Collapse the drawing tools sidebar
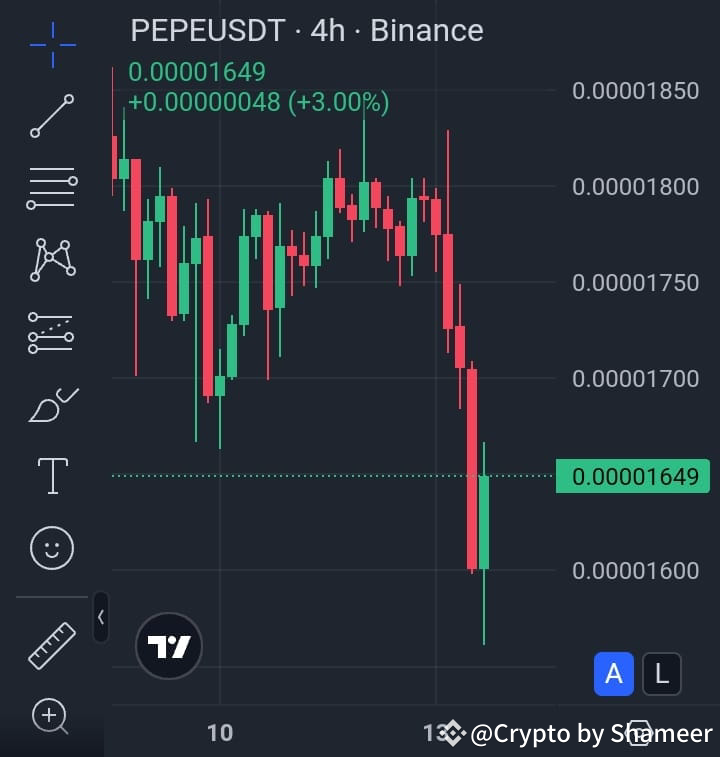The image size is (720, 757). pyautogui.click(x=100, y=617)
